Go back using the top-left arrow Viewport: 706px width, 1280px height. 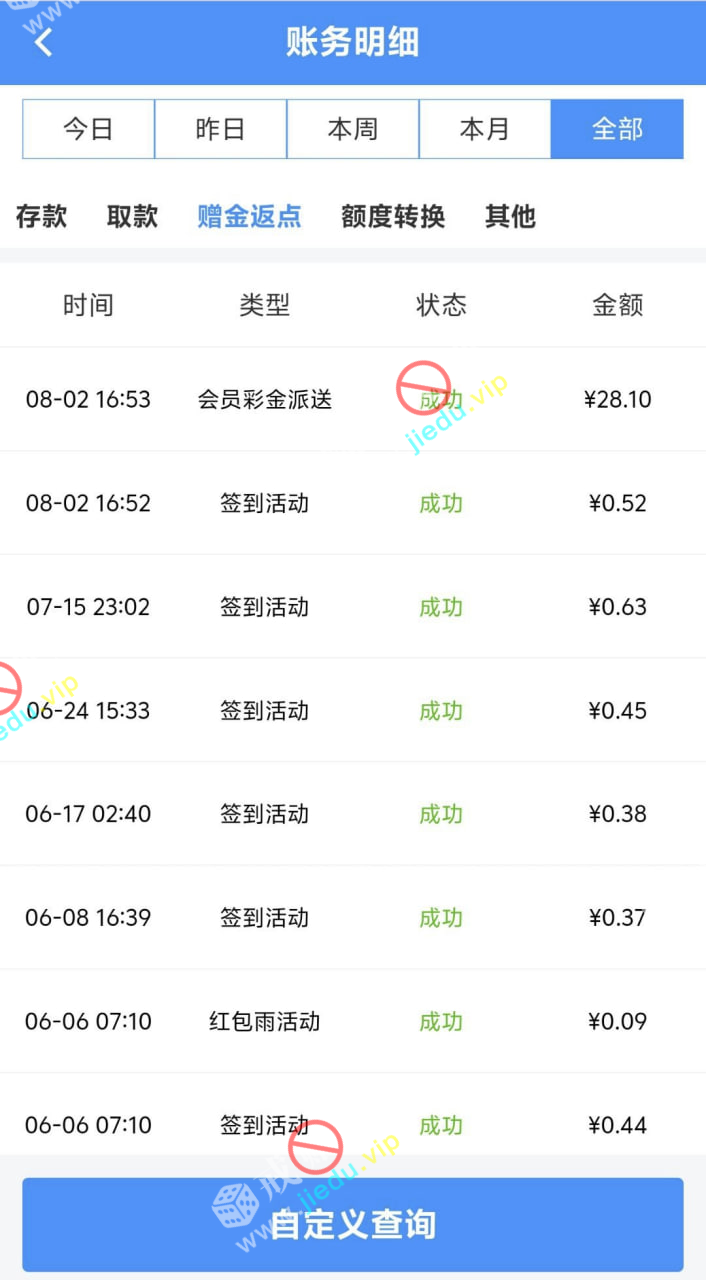coord(43,42)
